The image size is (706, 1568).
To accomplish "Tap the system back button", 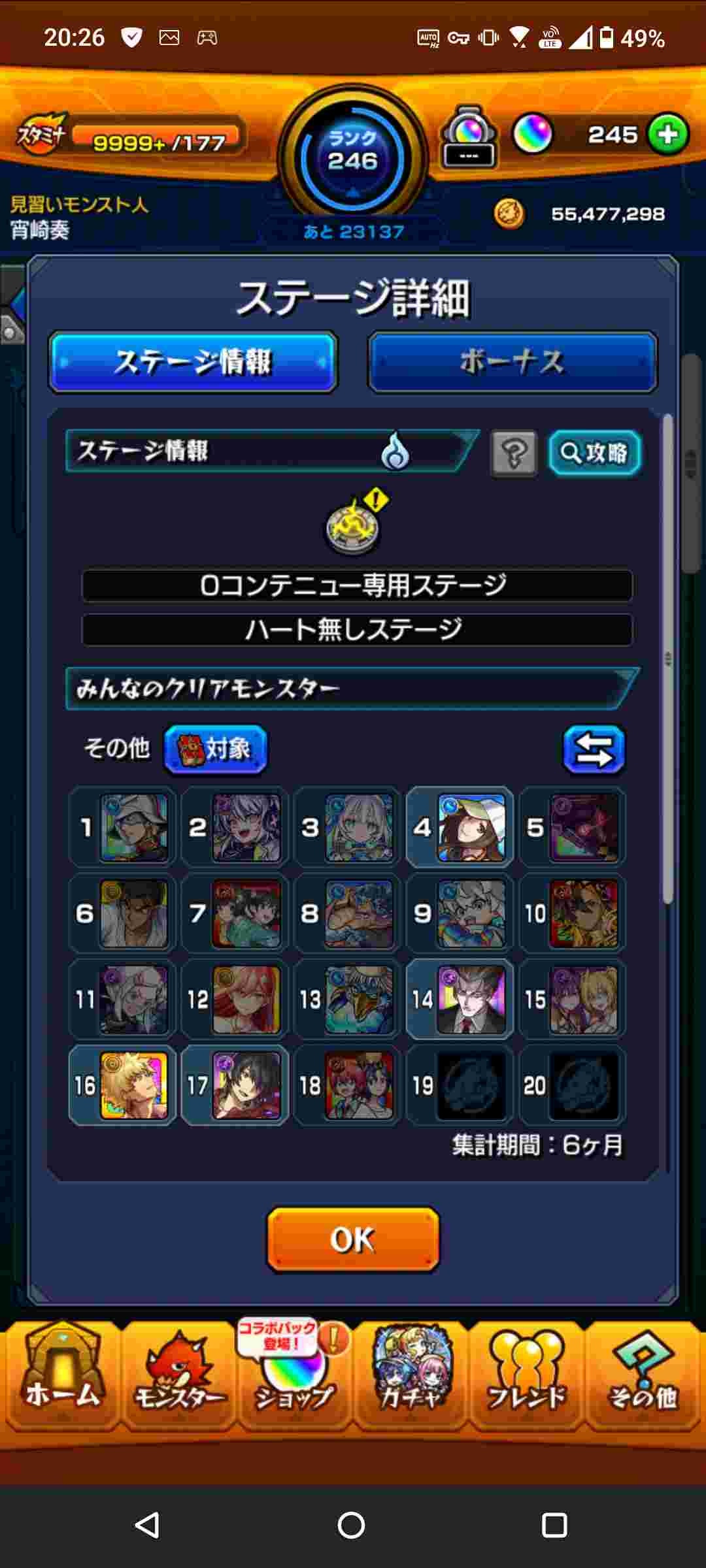I will click(x=147, y=1526).
